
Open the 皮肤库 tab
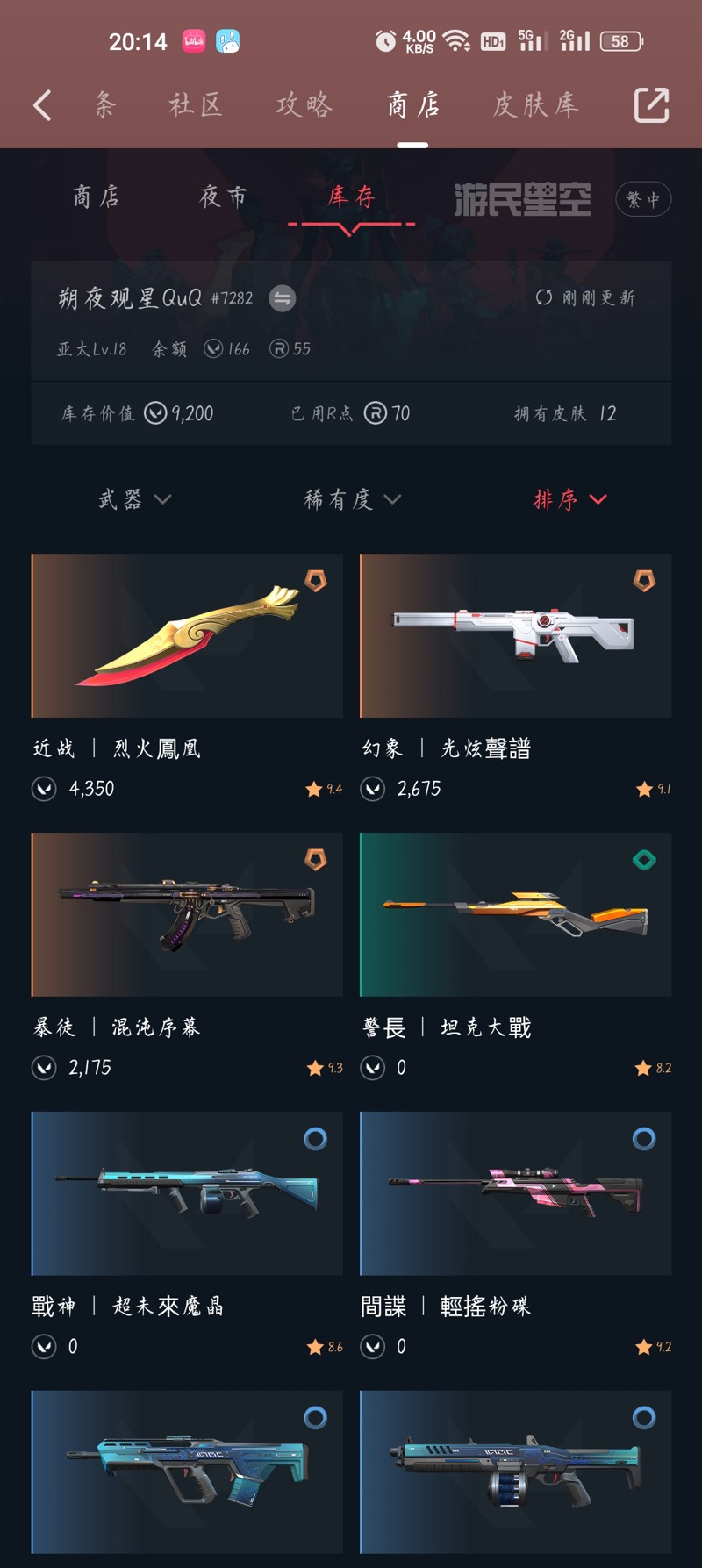535,105
